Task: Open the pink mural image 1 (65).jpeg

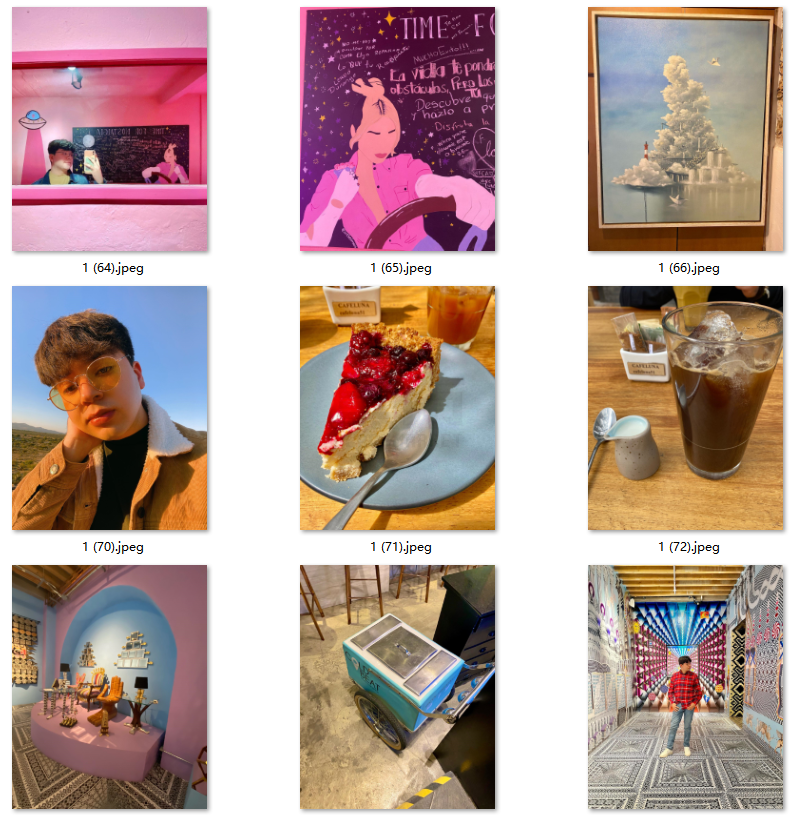Action: click(x=398, y=130)
